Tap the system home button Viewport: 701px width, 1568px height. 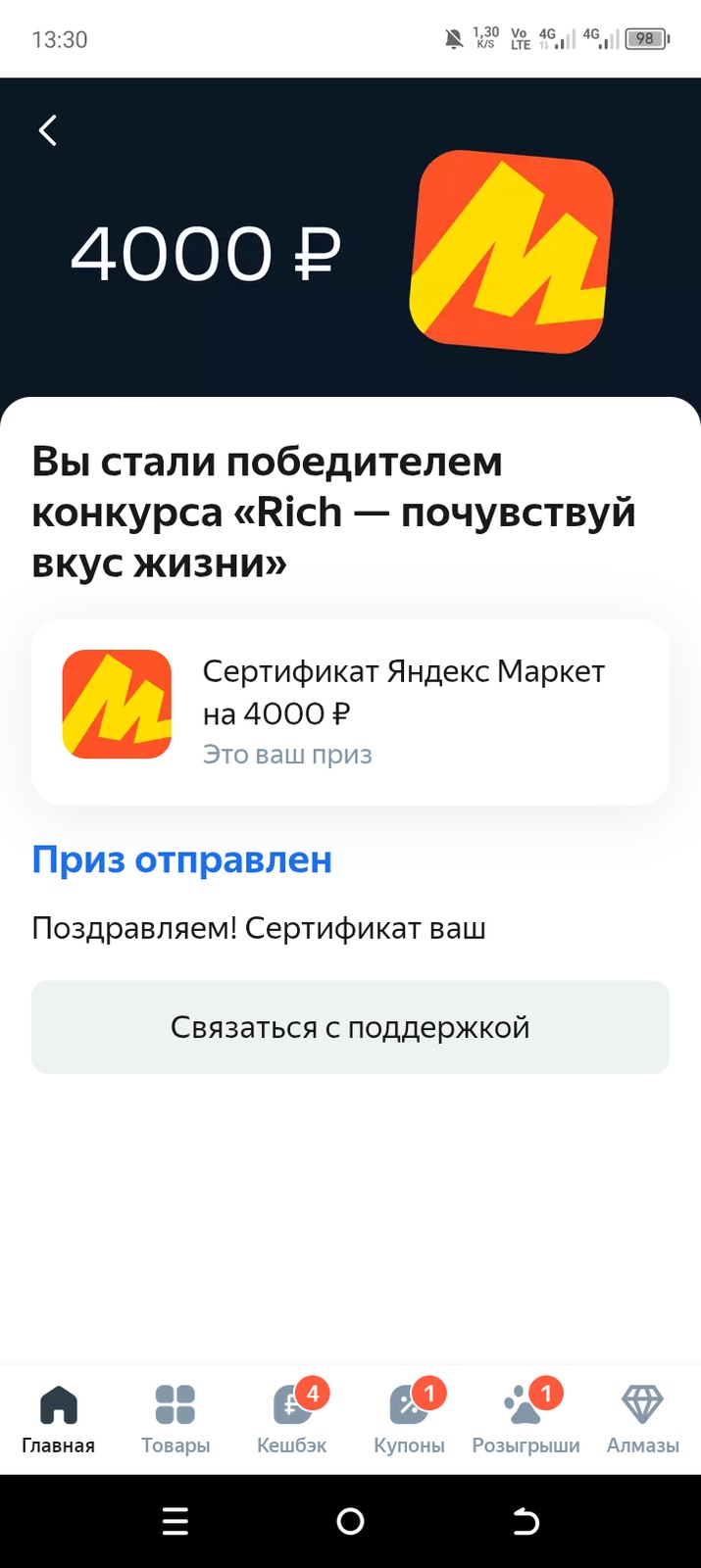(350, 1521)
